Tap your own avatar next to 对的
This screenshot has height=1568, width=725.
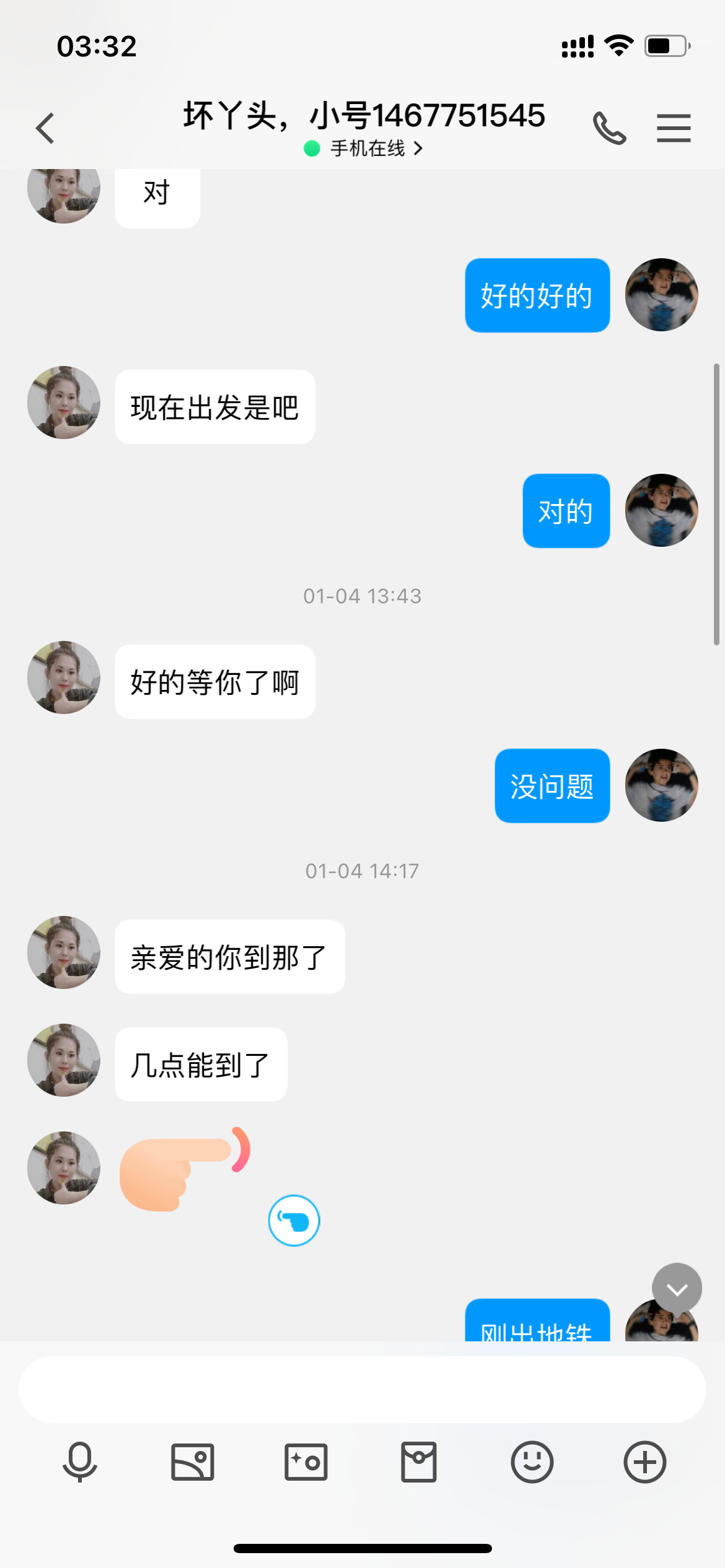(x=661, y=510)
